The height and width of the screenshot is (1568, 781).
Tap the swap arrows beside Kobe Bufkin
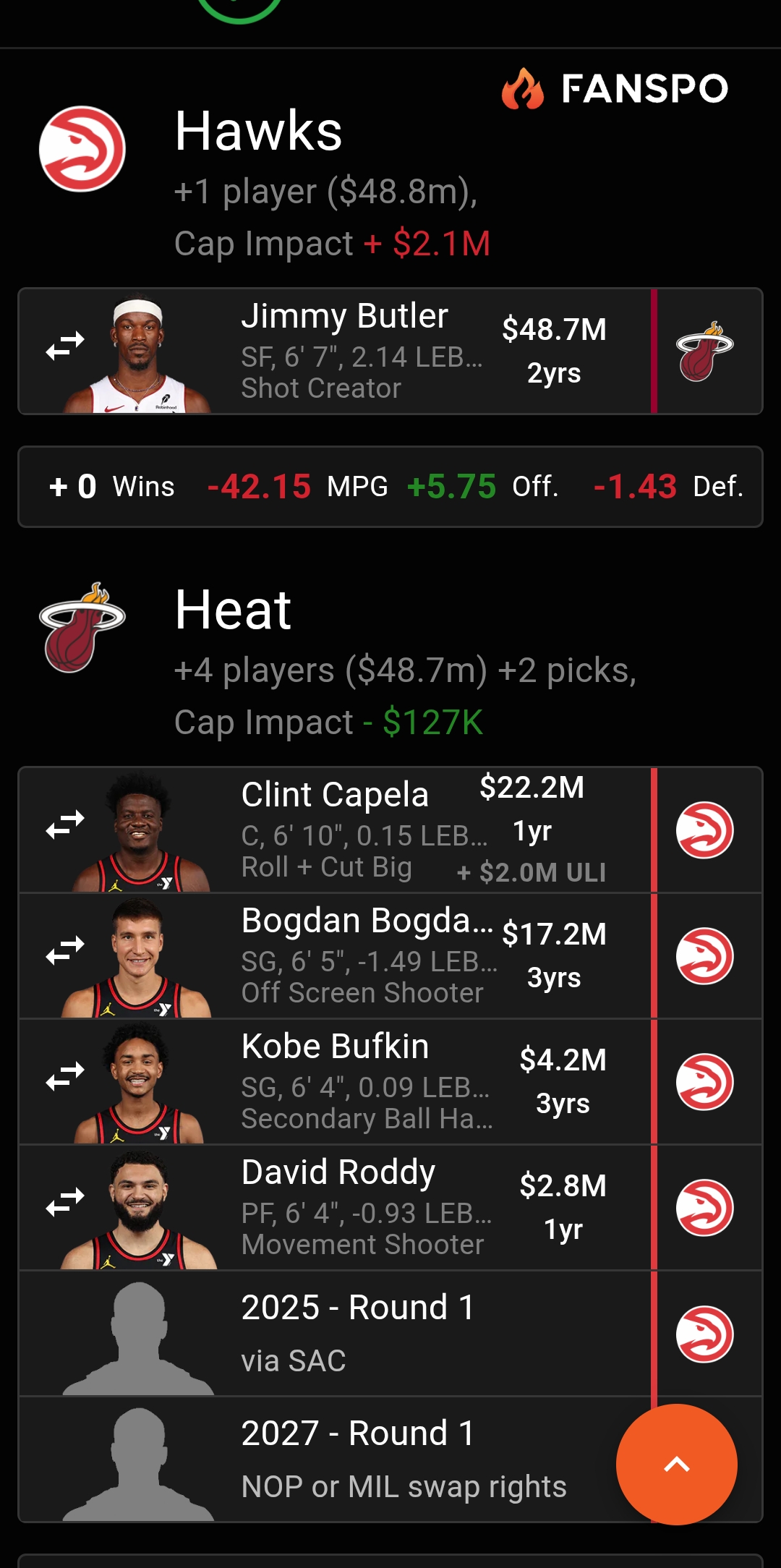65,1076
